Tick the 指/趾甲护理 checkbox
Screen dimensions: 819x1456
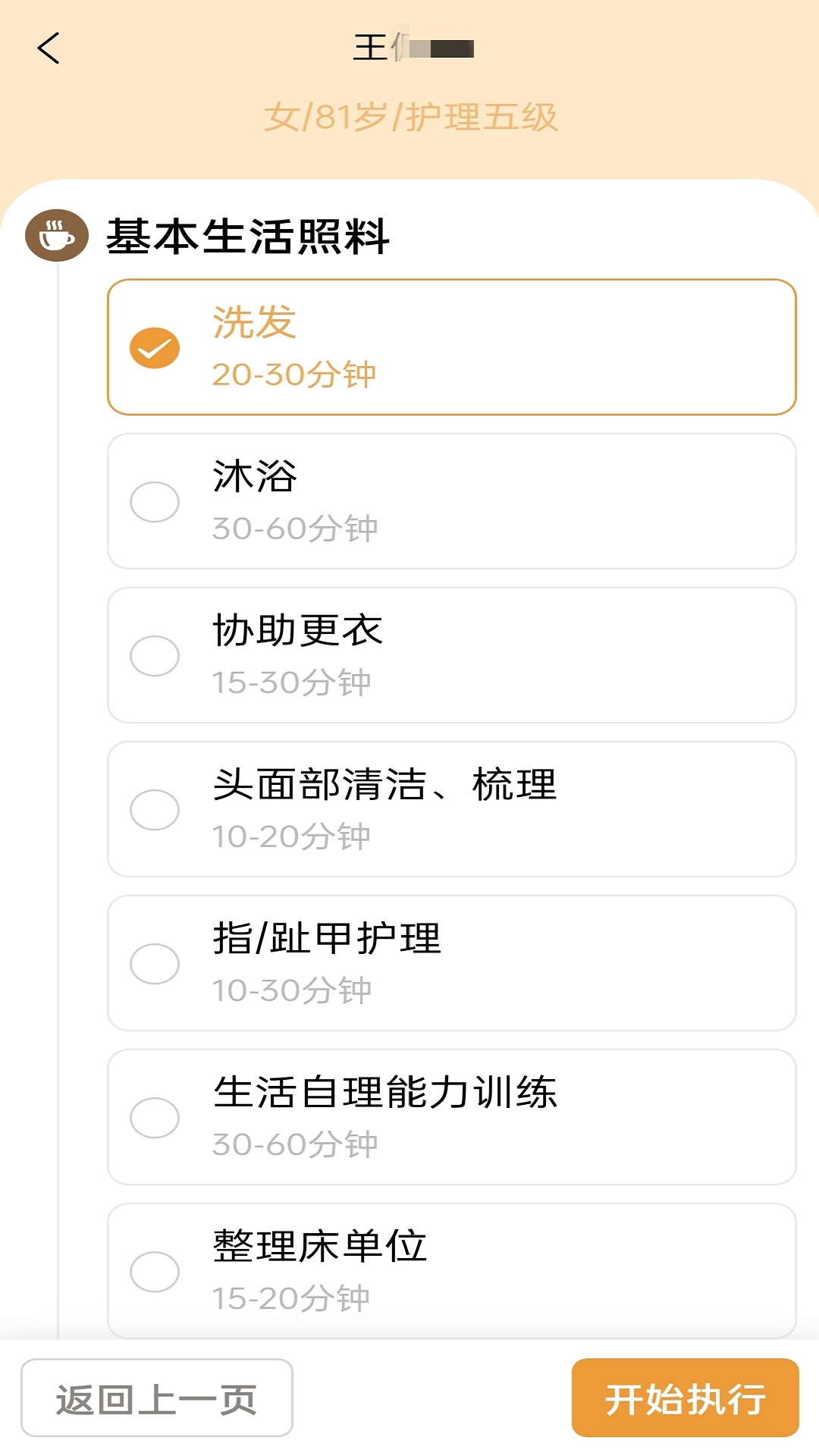pyautogui.click(x=155, y=964)
